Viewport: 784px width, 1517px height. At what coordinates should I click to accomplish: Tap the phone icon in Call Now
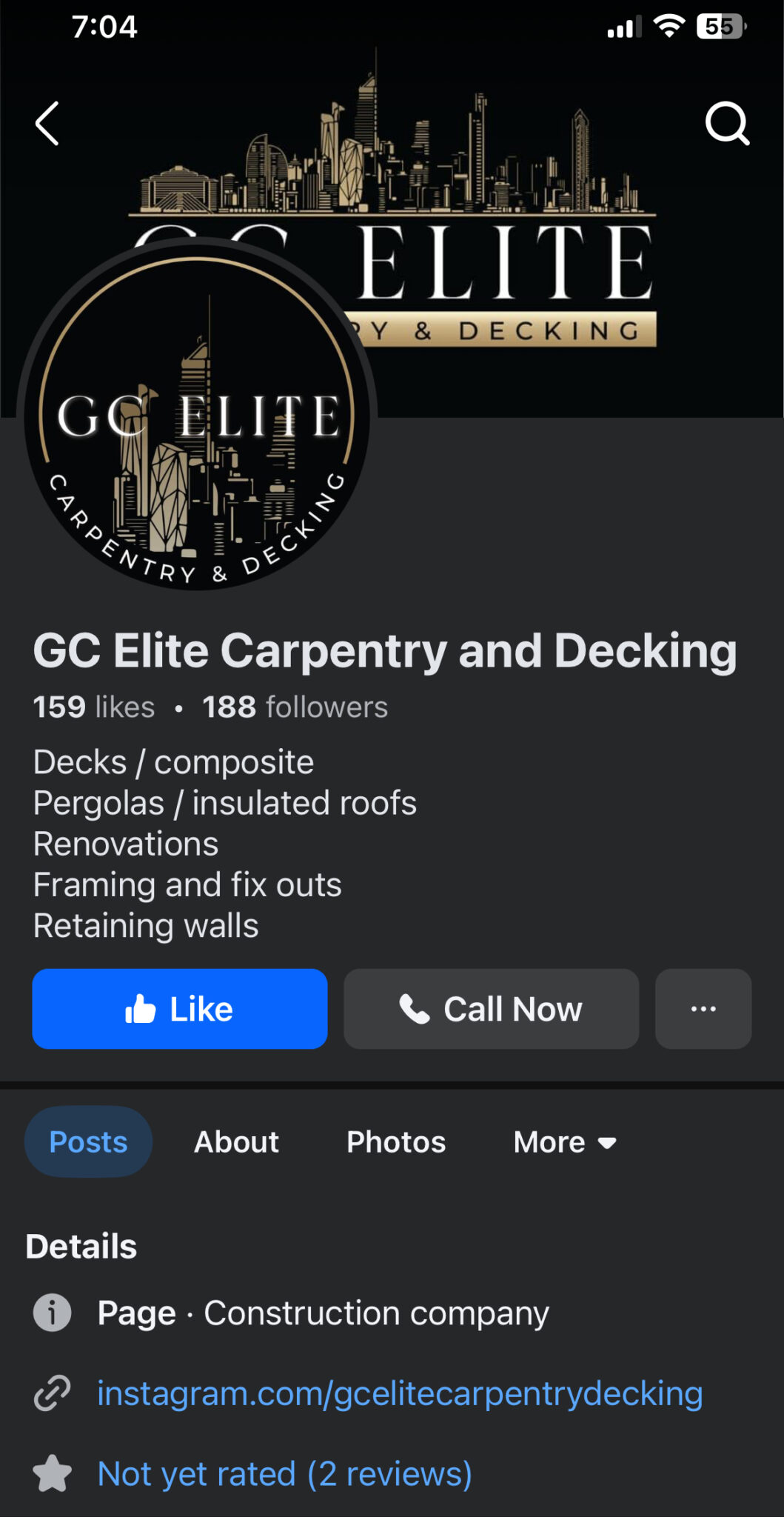point(415,1009)
